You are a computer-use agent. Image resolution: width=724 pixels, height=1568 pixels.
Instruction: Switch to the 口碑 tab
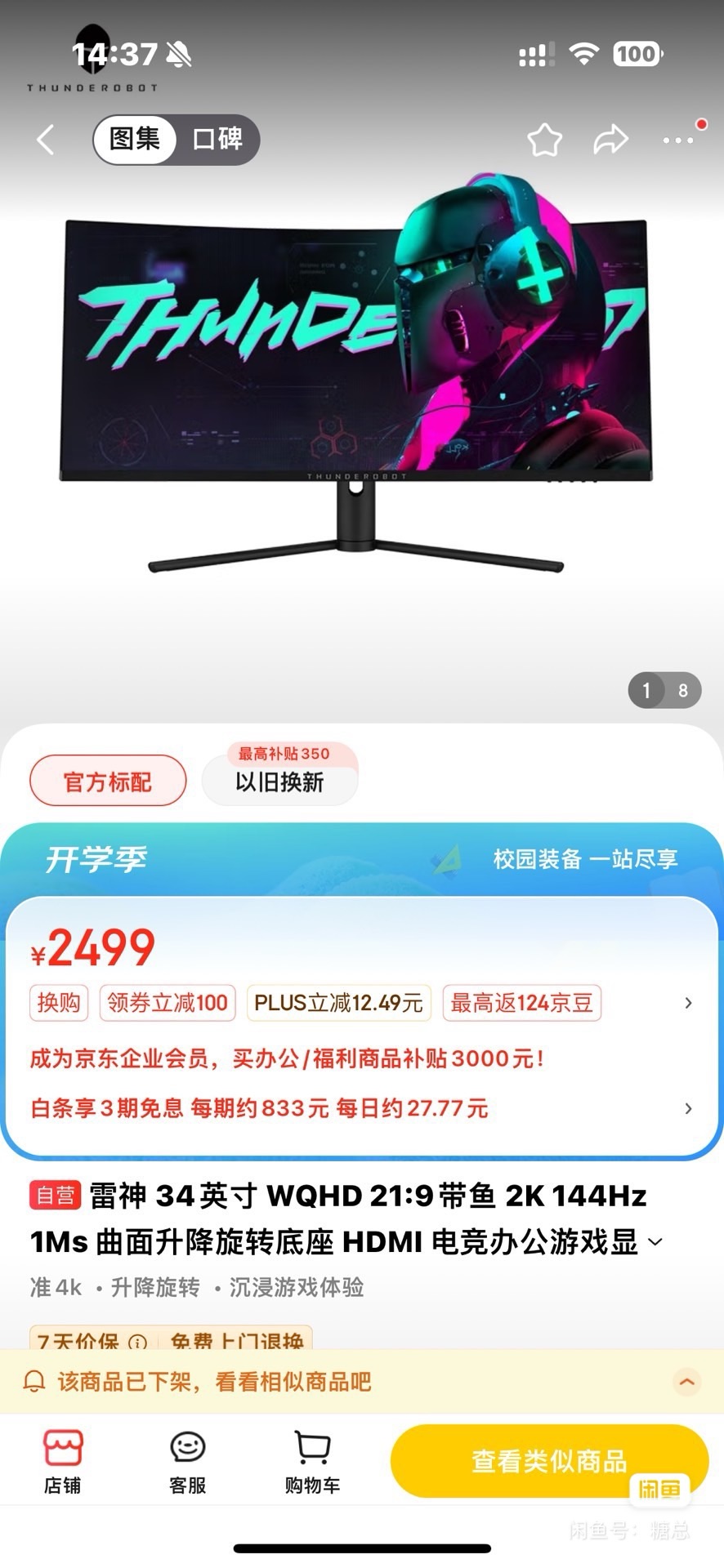217,140
